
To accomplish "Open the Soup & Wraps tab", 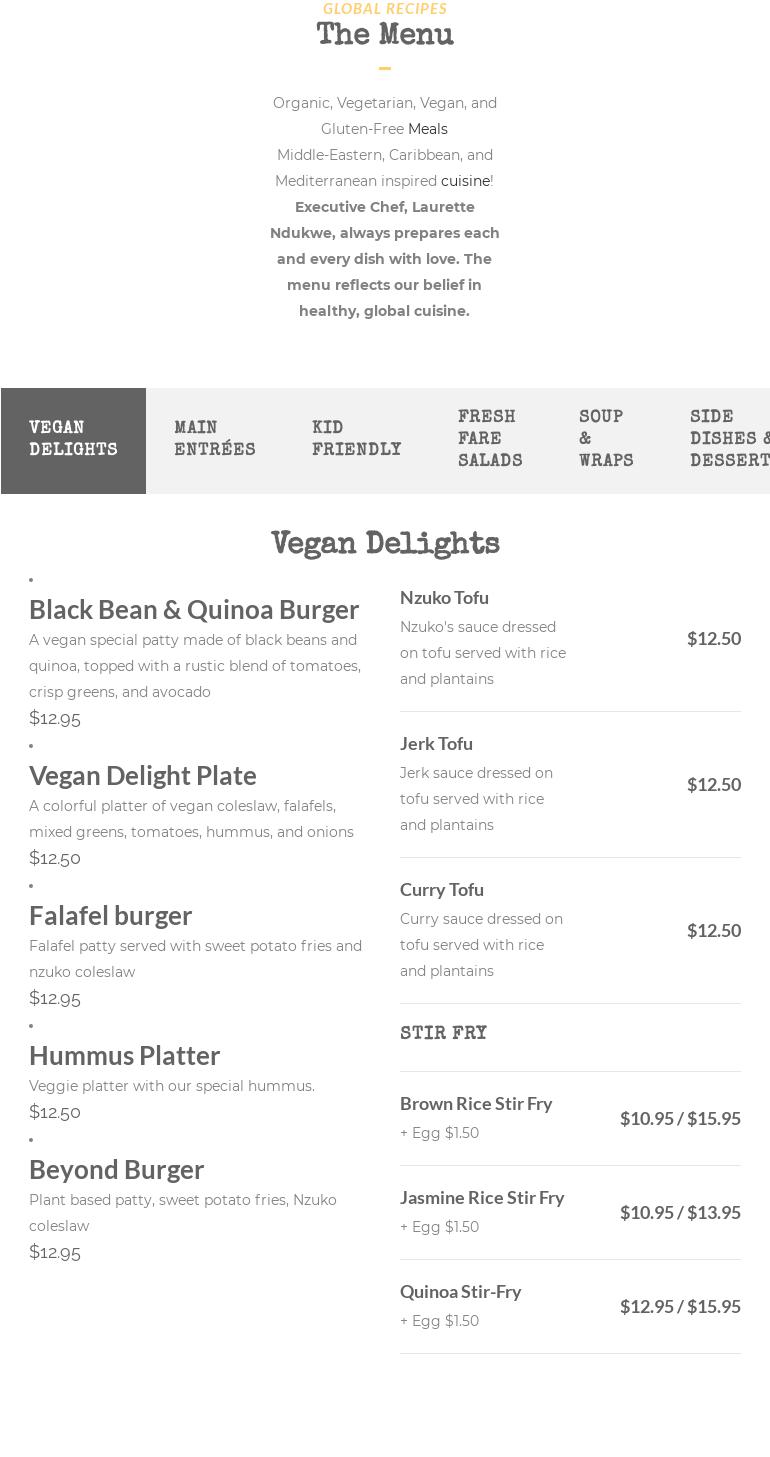I will (x=606, y=440).
